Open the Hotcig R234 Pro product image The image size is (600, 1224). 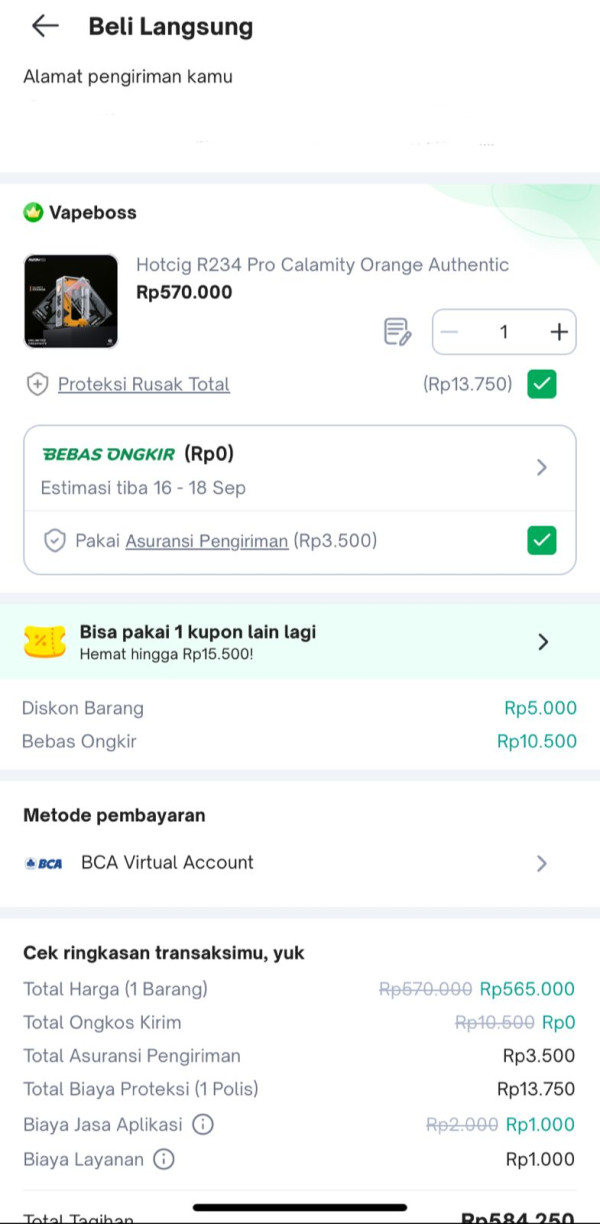click(x=71, y=301)
